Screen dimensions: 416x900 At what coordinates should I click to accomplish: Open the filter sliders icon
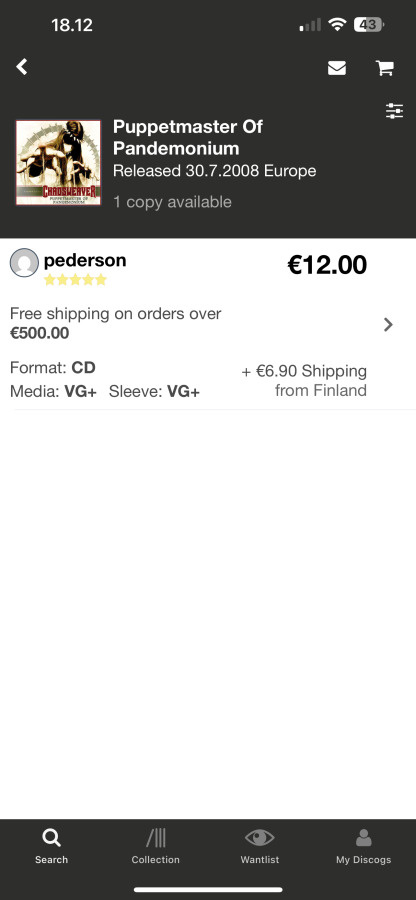click(x=394, y=111)
